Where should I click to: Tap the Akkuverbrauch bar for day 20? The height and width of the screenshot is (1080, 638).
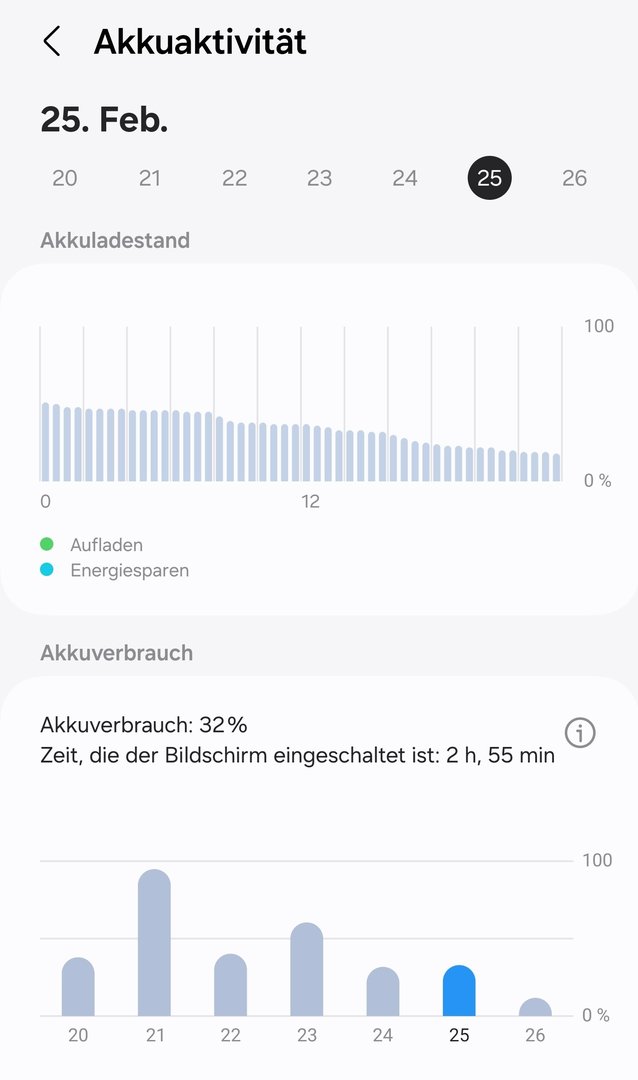pos(78,988)
